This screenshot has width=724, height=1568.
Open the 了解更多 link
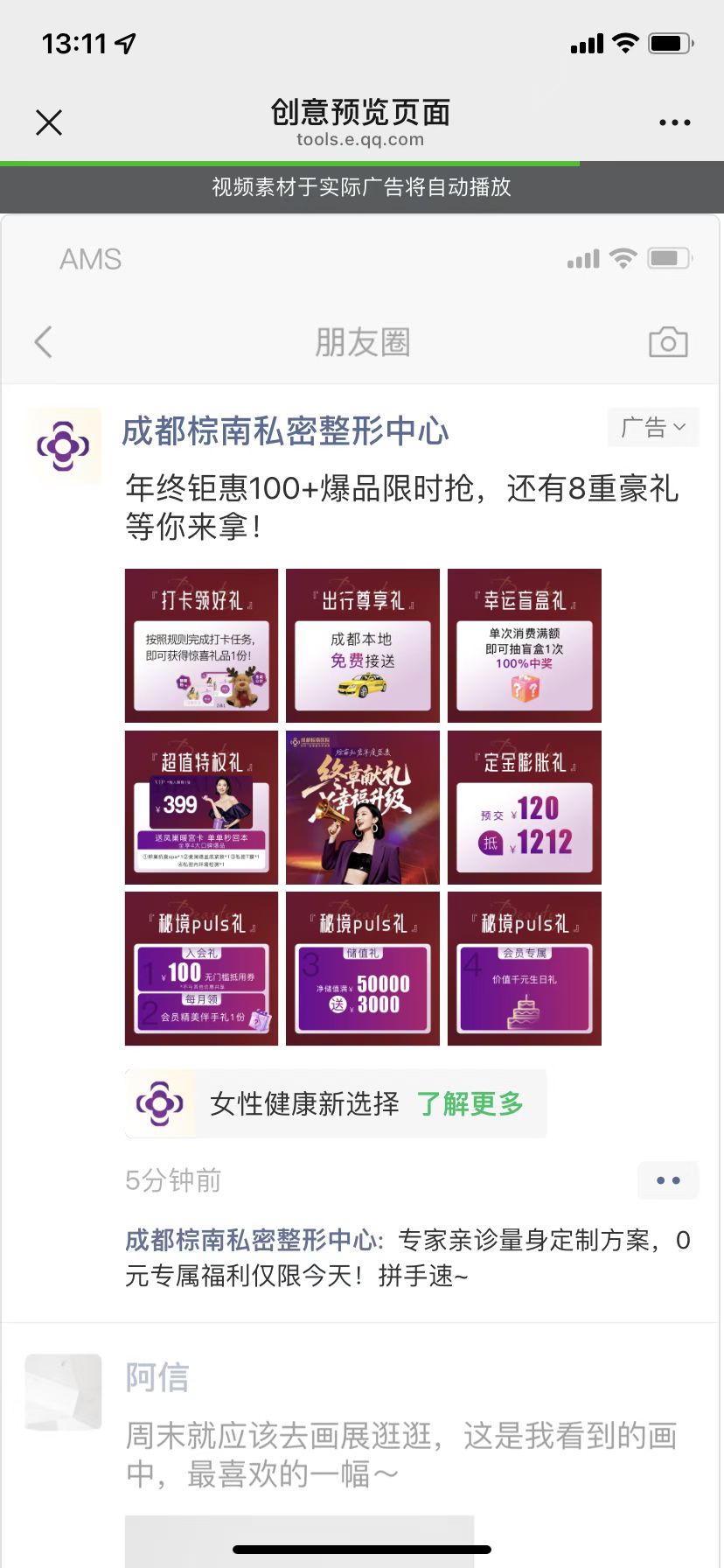pyautogui.click(x=471, y=1104)
